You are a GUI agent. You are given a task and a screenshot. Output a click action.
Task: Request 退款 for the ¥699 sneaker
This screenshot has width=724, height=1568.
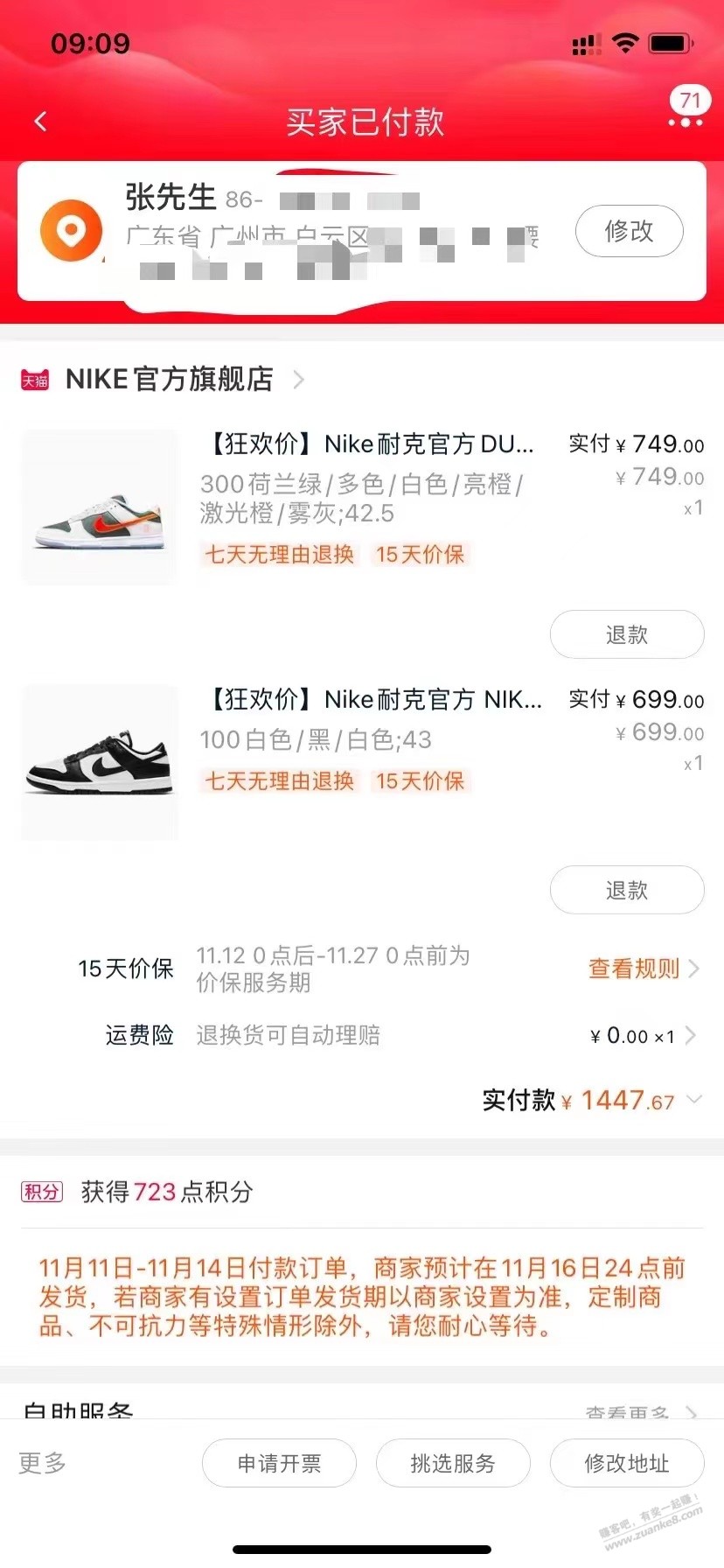pos(626,890)
